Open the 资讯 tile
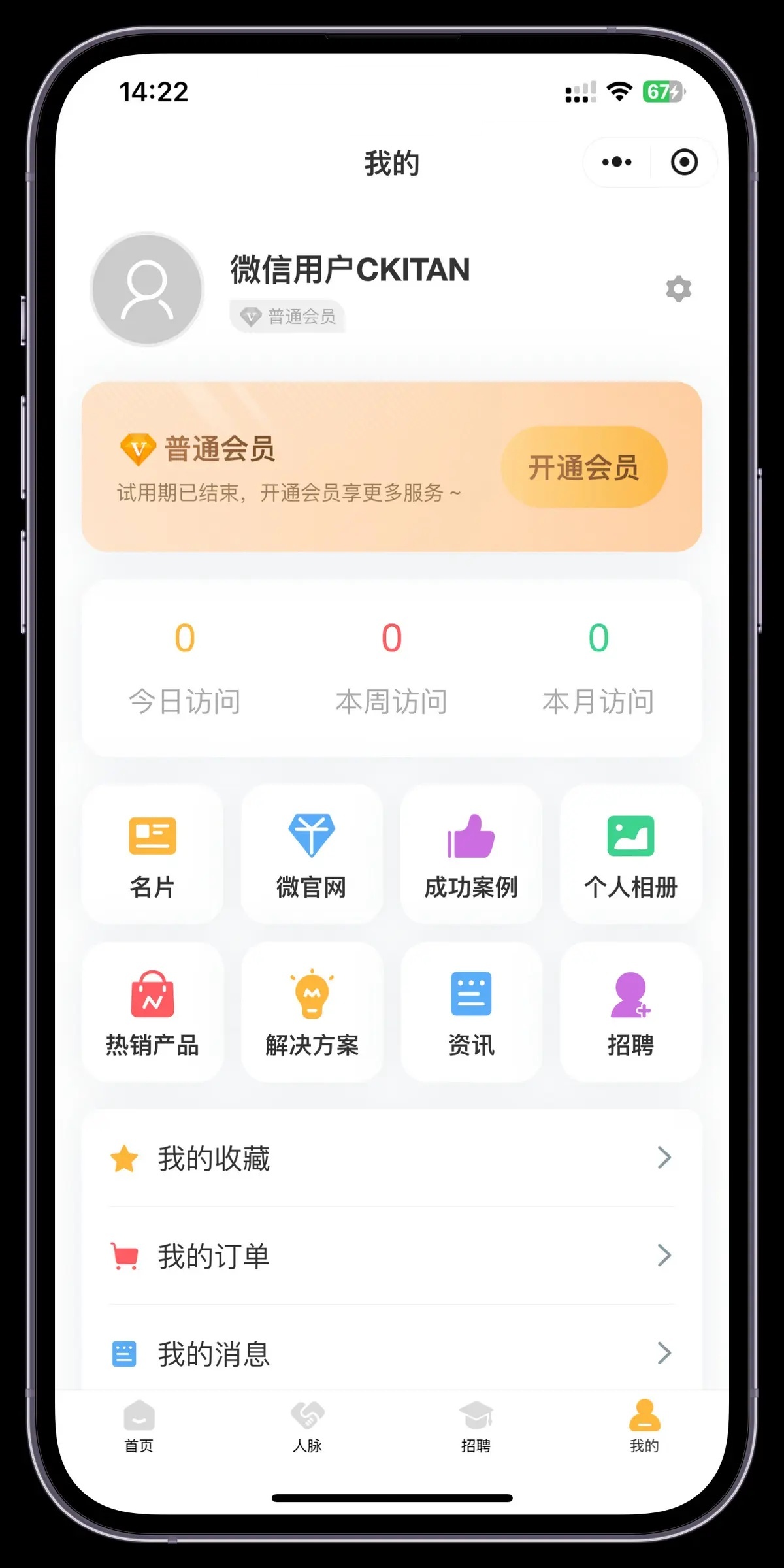Image resolution: width=784 pixels, height=1568 pixels. point(471,1012)
